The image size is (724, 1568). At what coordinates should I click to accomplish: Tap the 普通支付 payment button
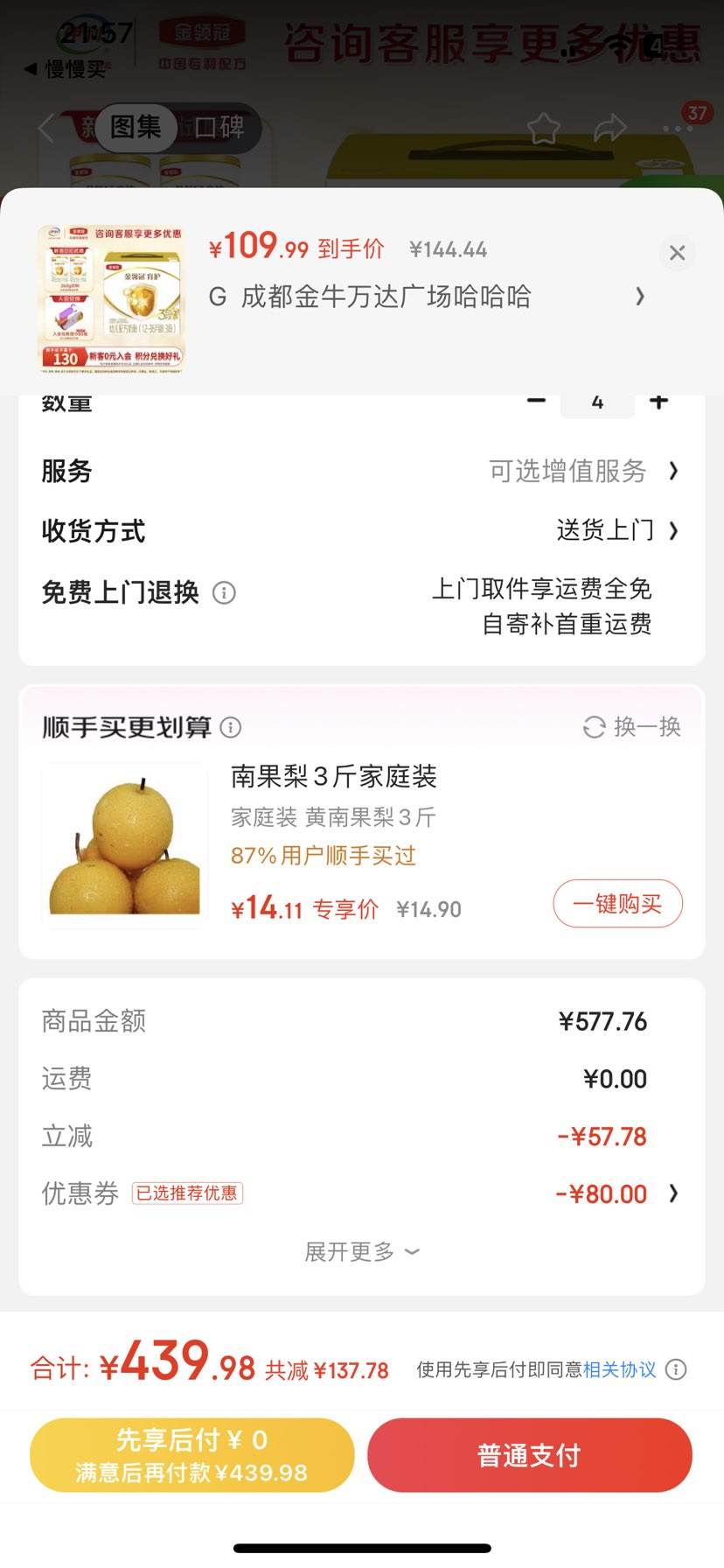click(x=528, y=1454)
